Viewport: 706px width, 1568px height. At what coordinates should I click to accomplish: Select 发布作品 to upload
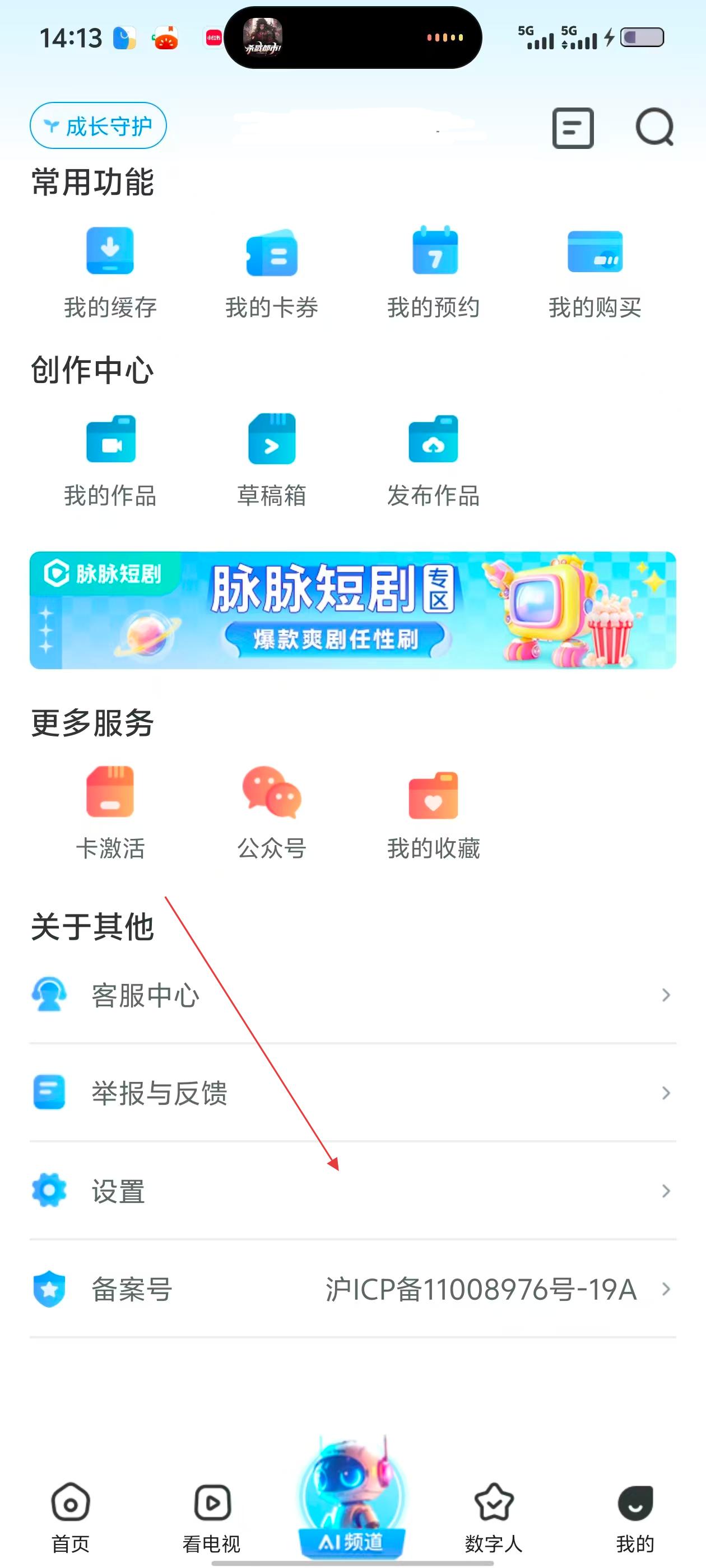coord(433,460)
